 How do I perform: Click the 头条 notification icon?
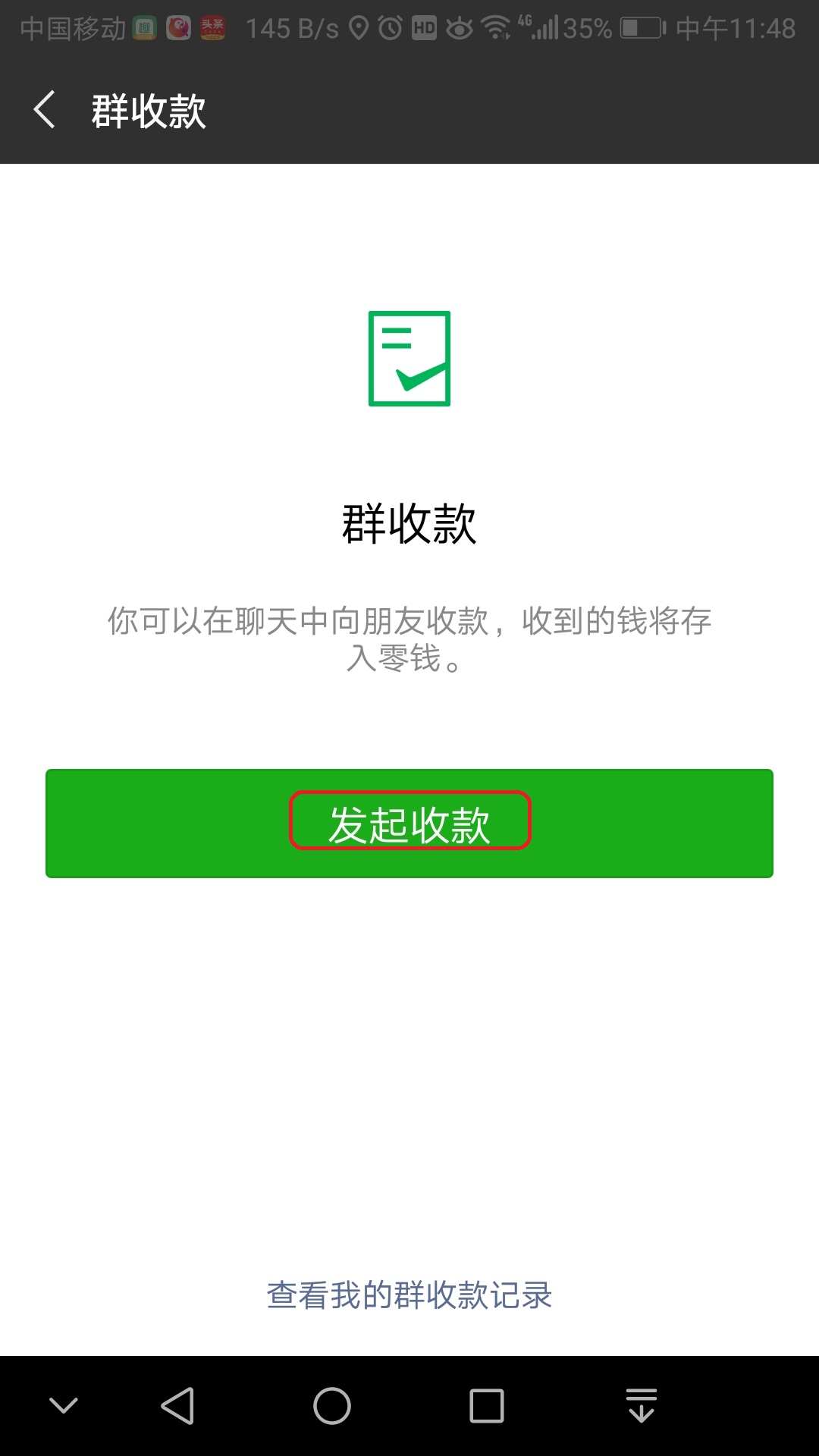pyautogui.click(x=215, y=29)
